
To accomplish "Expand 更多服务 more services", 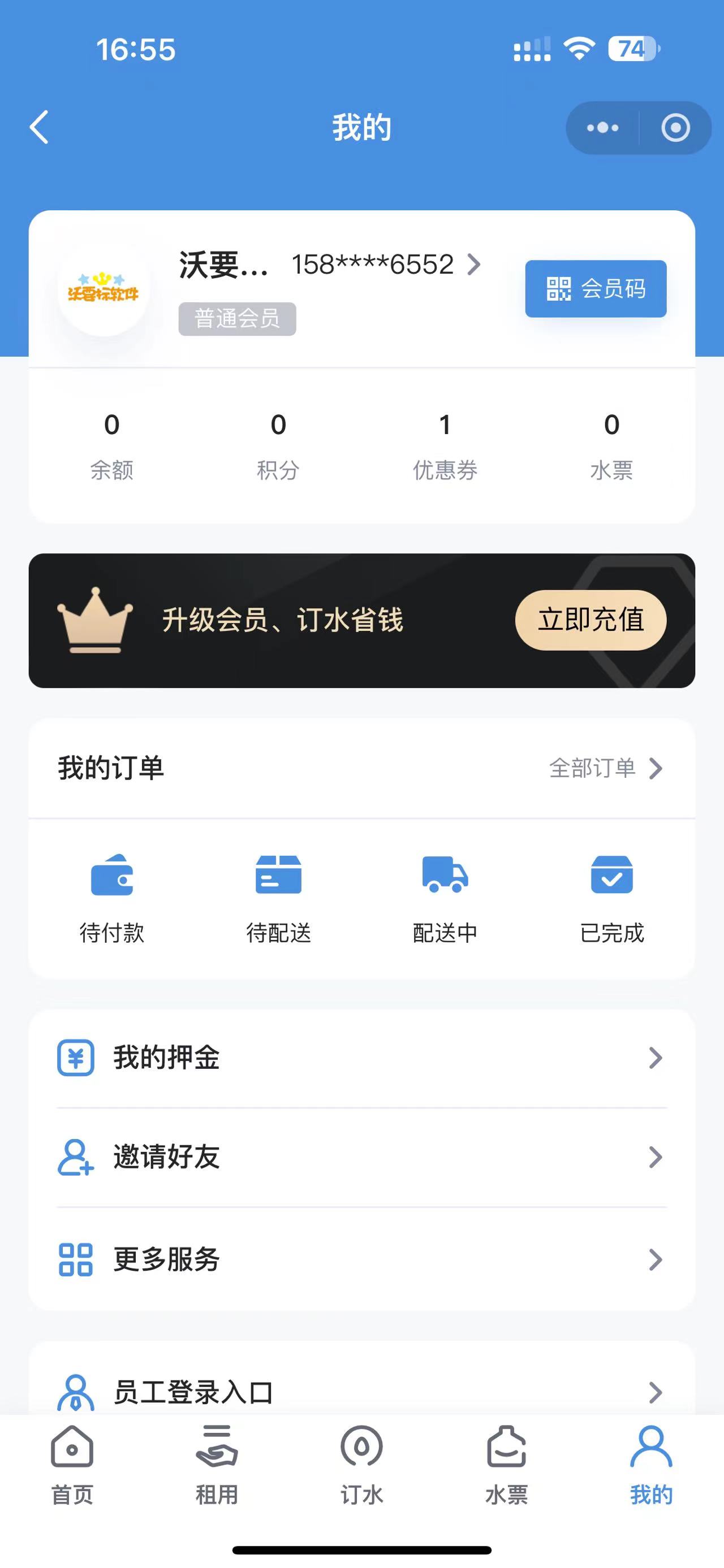I will click(x=361, y=1259).
